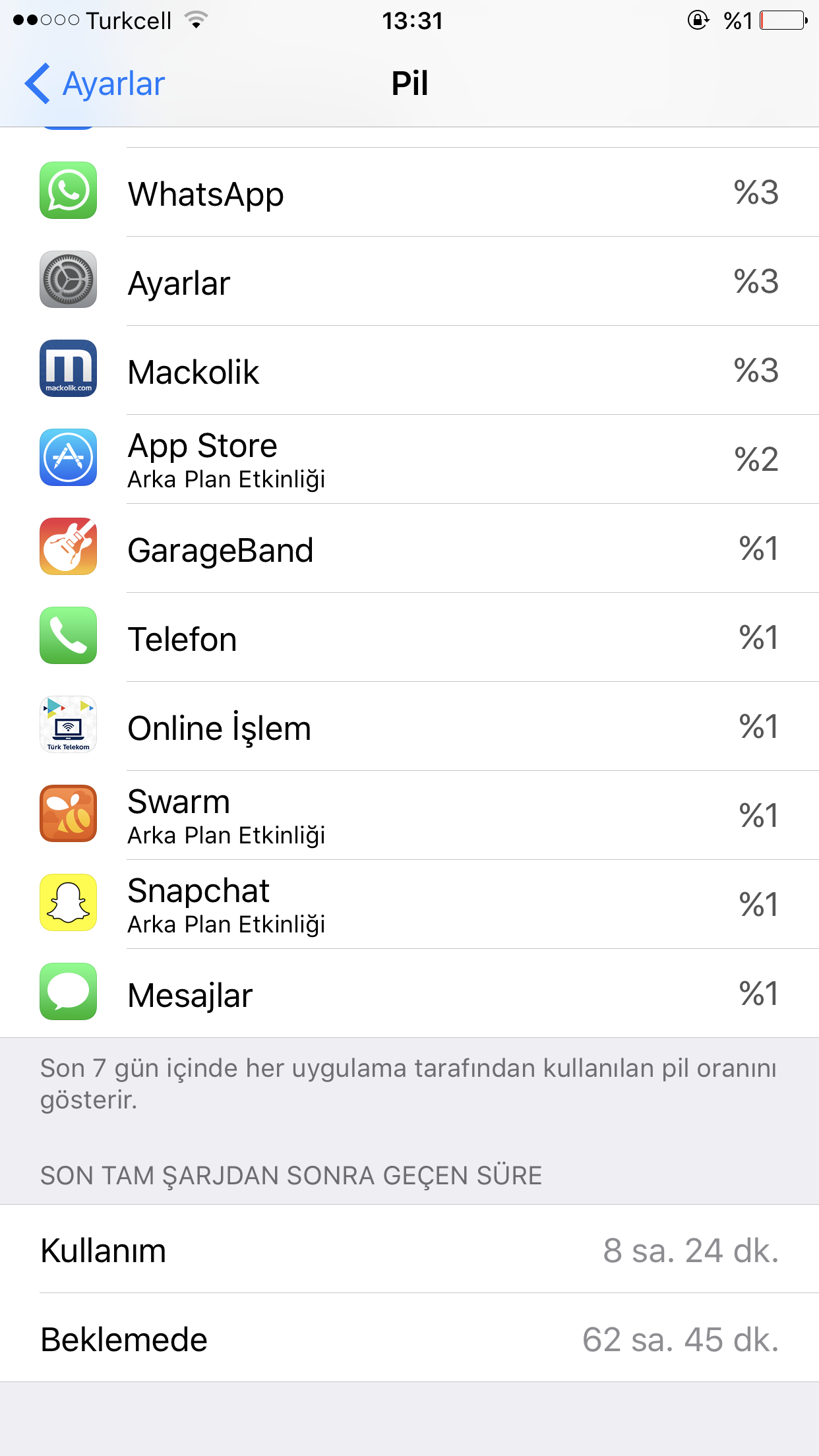Viewport: 819px width, 1456px height.
Task: Tap the GarageBand battery row
Action: click(x=409, y=549)
